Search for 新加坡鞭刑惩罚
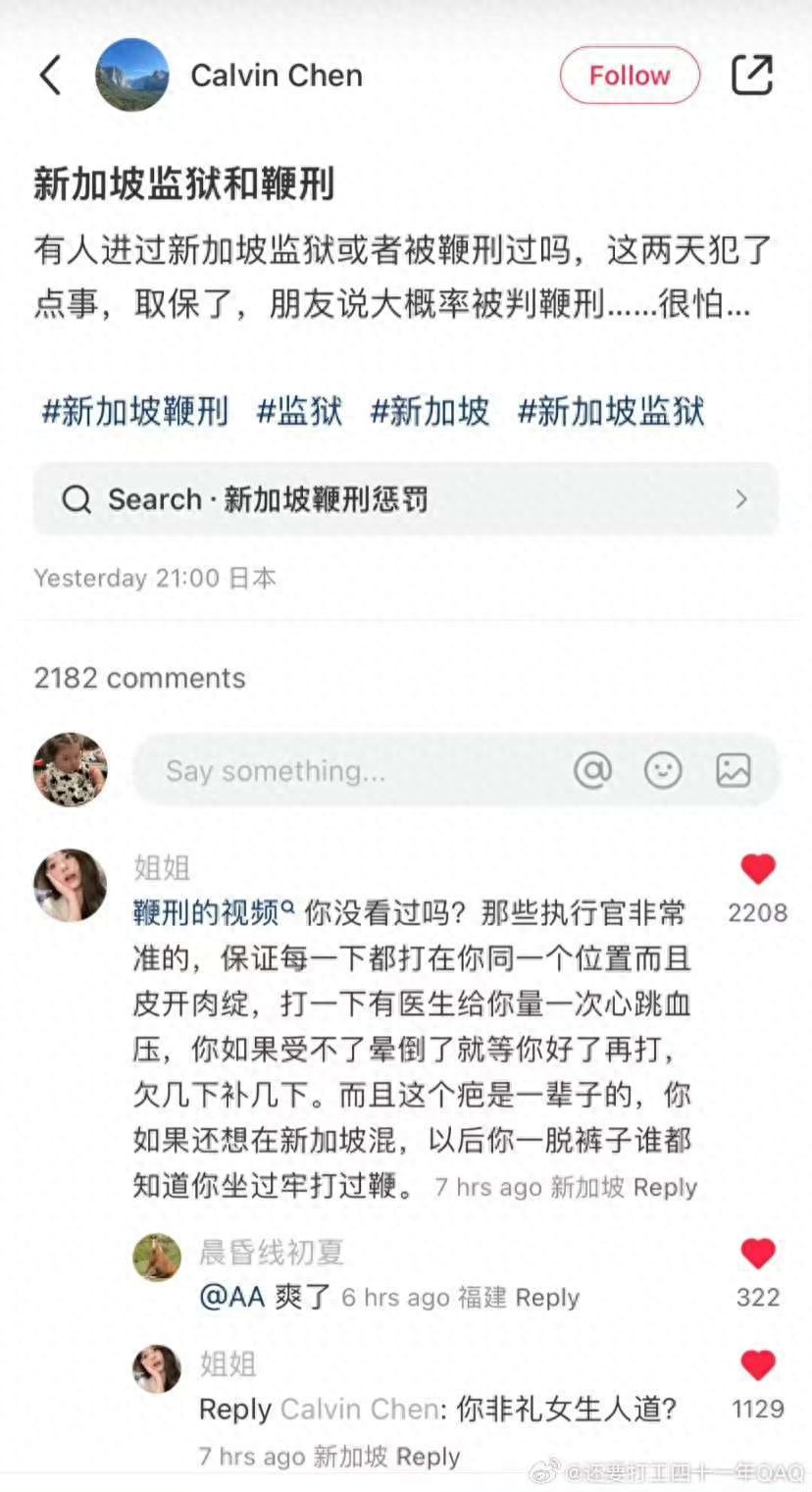This screenshot has width=812, height=1492. 406,499
